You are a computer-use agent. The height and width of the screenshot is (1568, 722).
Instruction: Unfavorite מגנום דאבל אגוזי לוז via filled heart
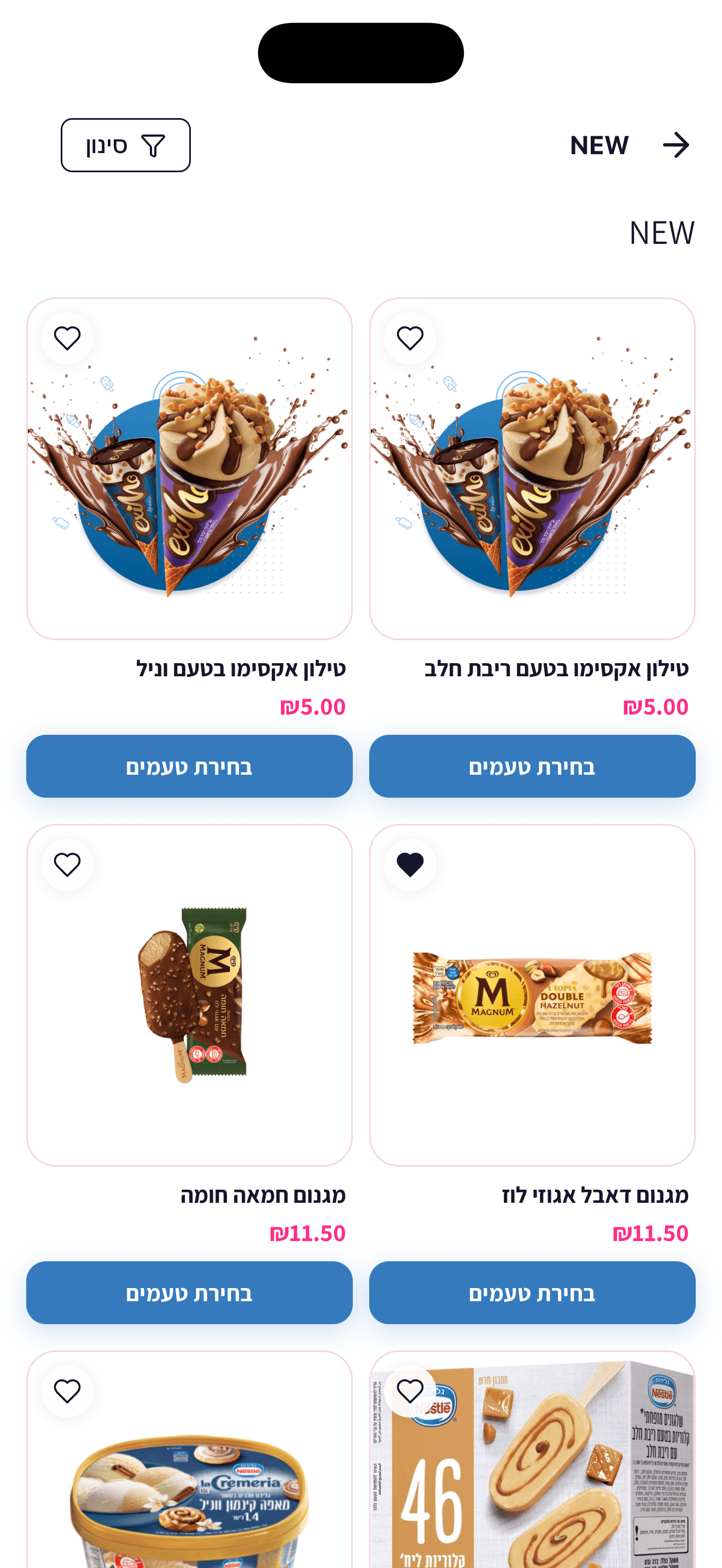[410, 864]
